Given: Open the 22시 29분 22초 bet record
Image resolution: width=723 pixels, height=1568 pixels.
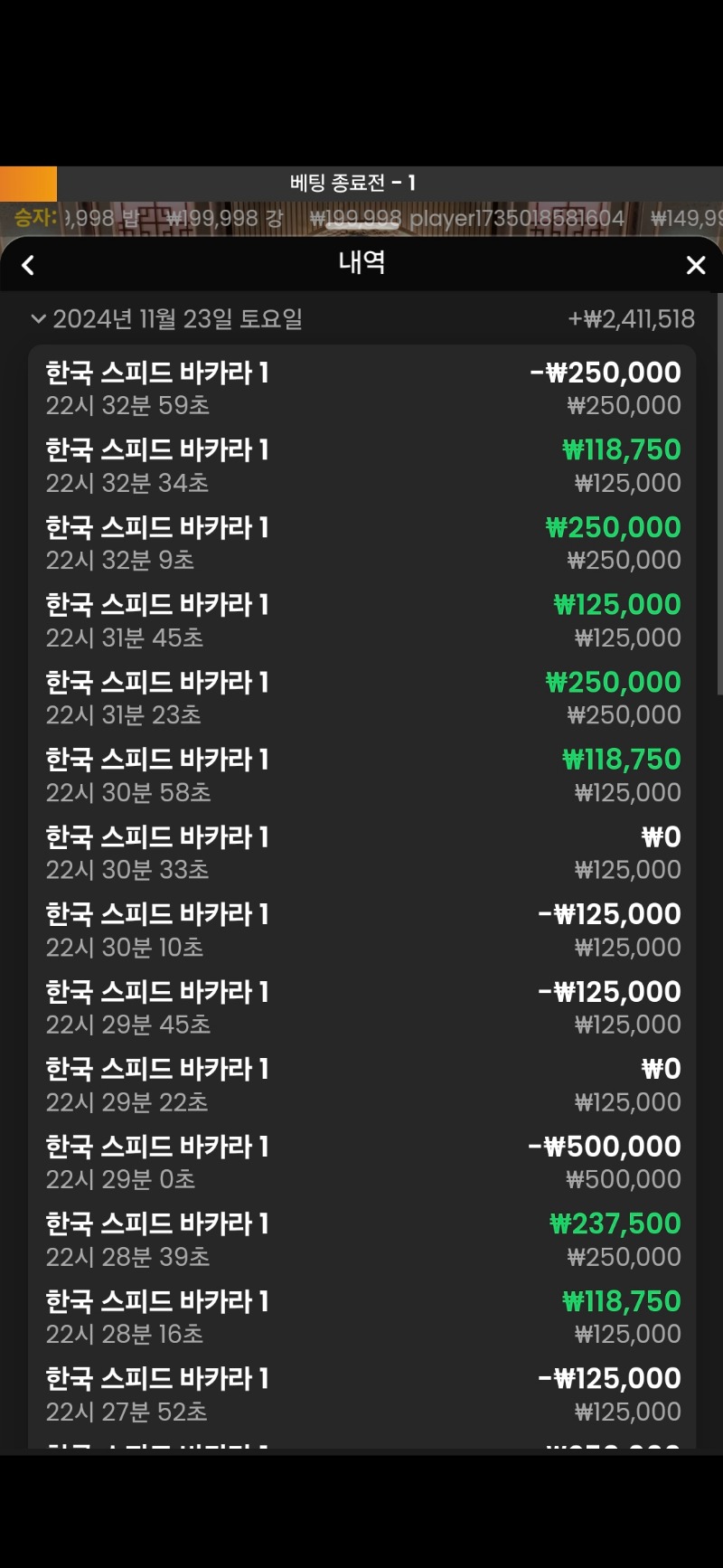Looking at the screenshot, I should [x=362, y=1085].
